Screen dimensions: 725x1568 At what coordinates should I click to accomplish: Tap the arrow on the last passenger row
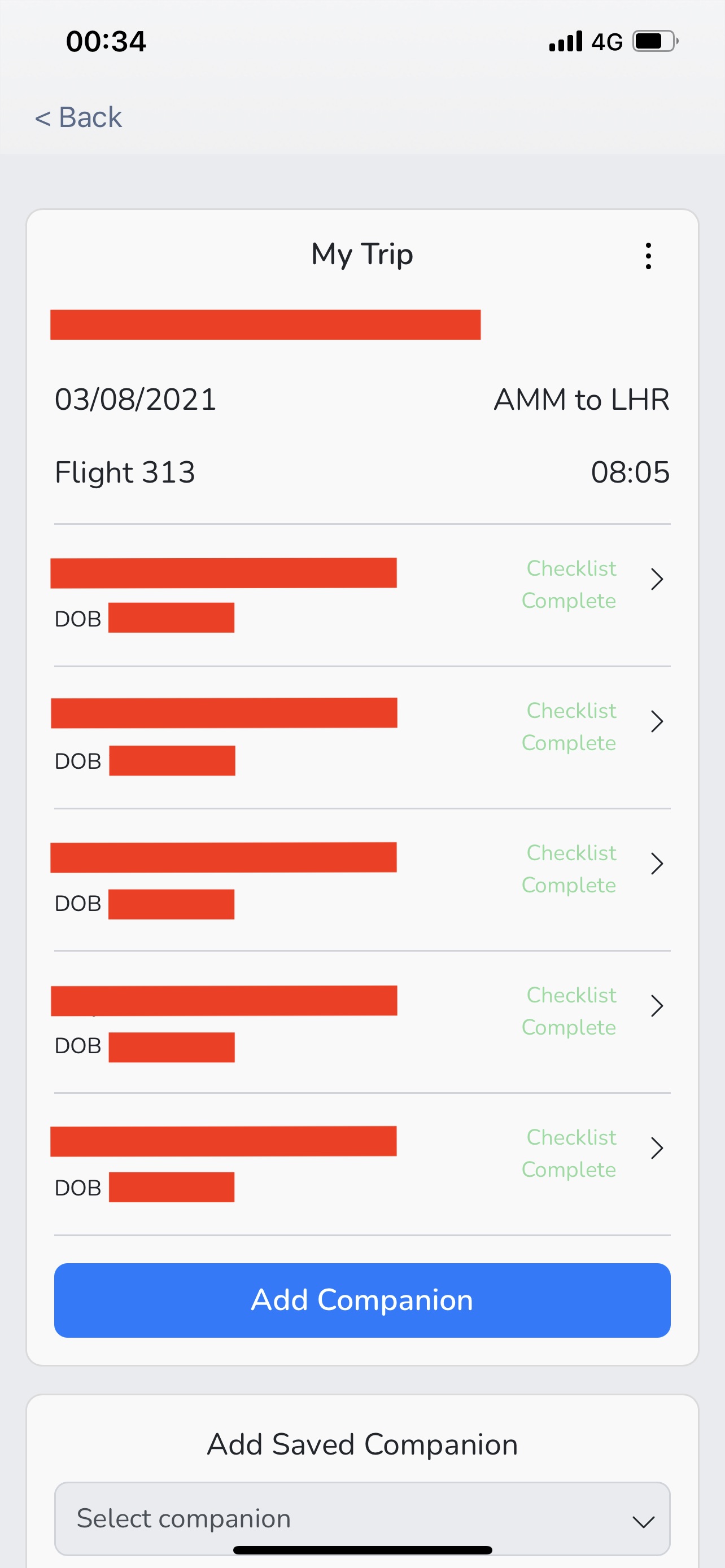(657, 1149)
